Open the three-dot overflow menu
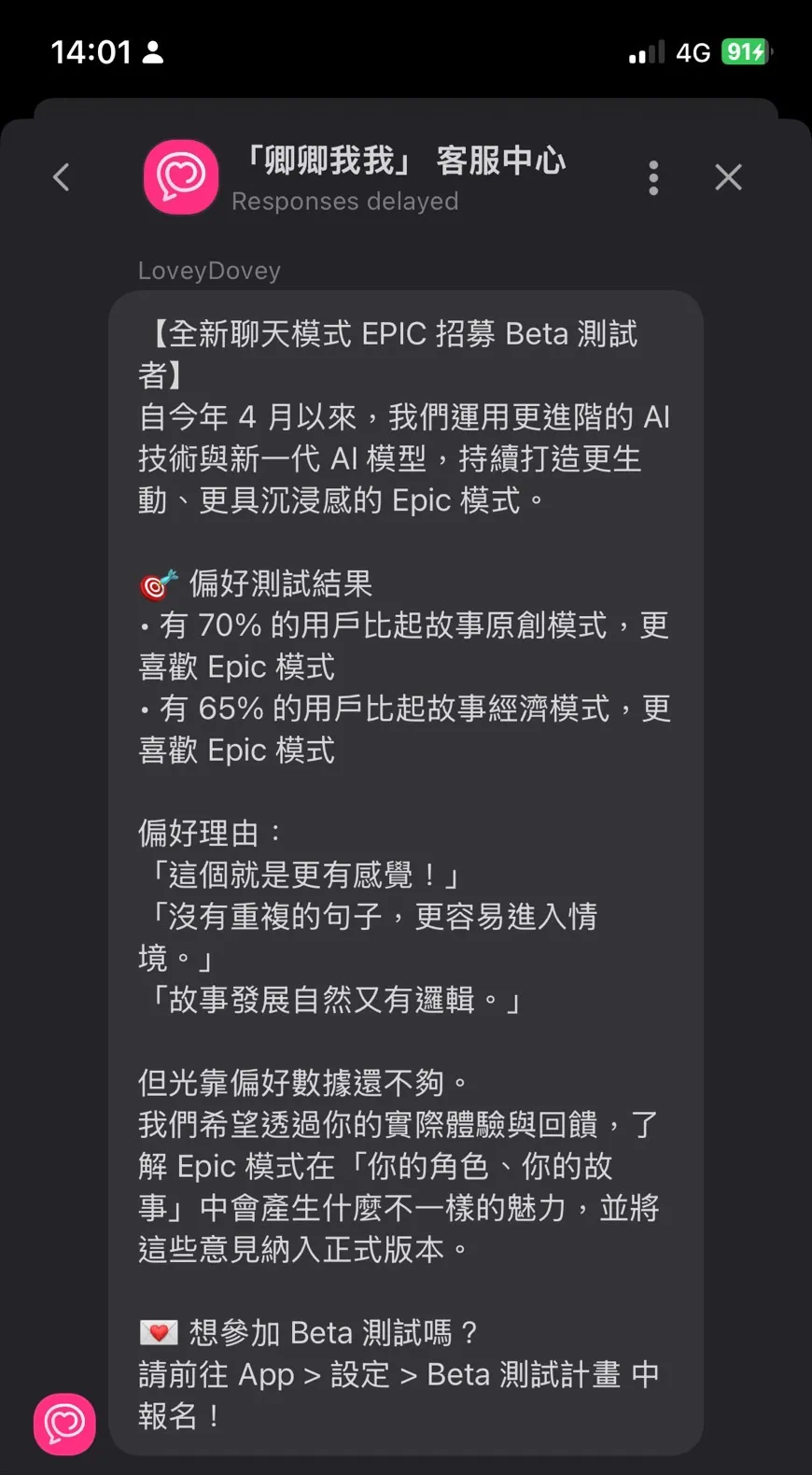This screenshot has width=812, height=1475. pyautogui.click(x=653, y=177)
